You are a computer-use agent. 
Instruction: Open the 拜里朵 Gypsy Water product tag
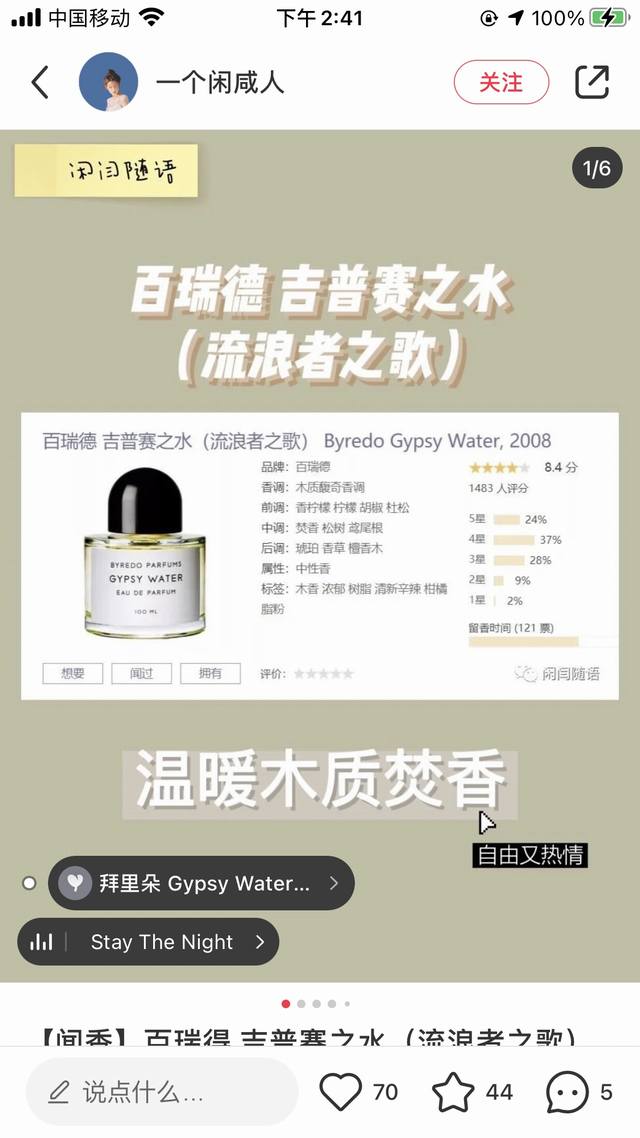click(x=201, y=883)
